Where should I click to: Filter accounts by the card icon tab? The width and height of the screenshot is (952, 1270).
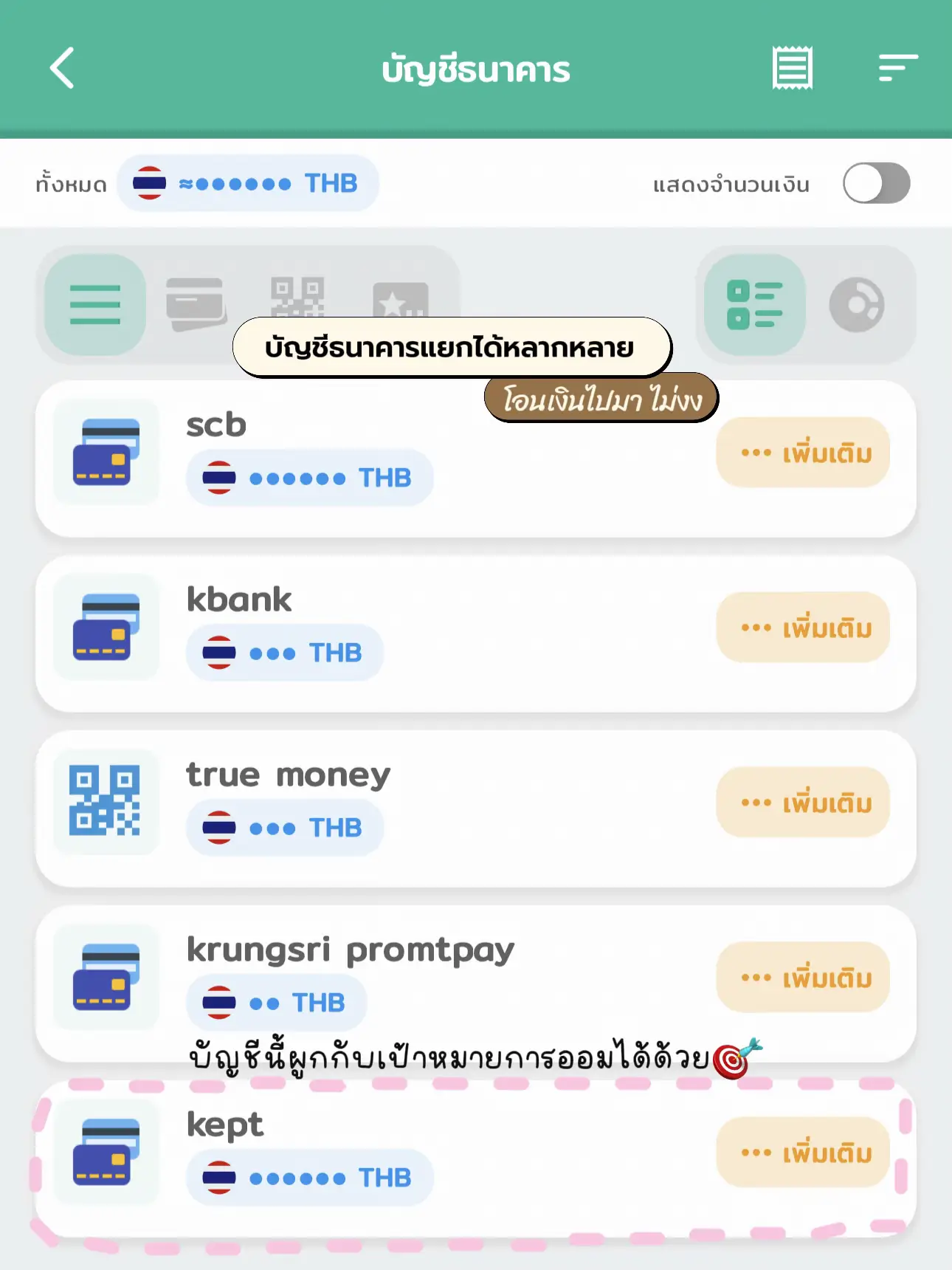pyautogui.click(x=196, y=301)
